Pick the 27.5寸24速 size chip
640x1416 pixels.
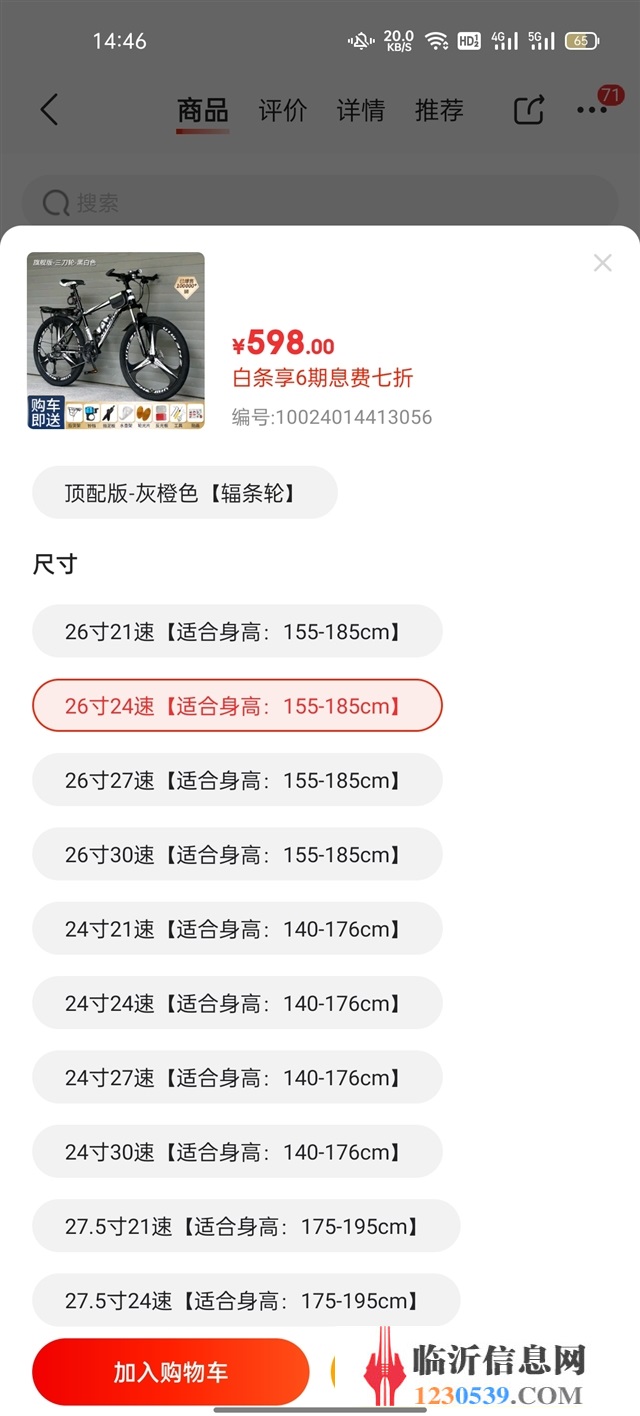tap(246, 1300)
